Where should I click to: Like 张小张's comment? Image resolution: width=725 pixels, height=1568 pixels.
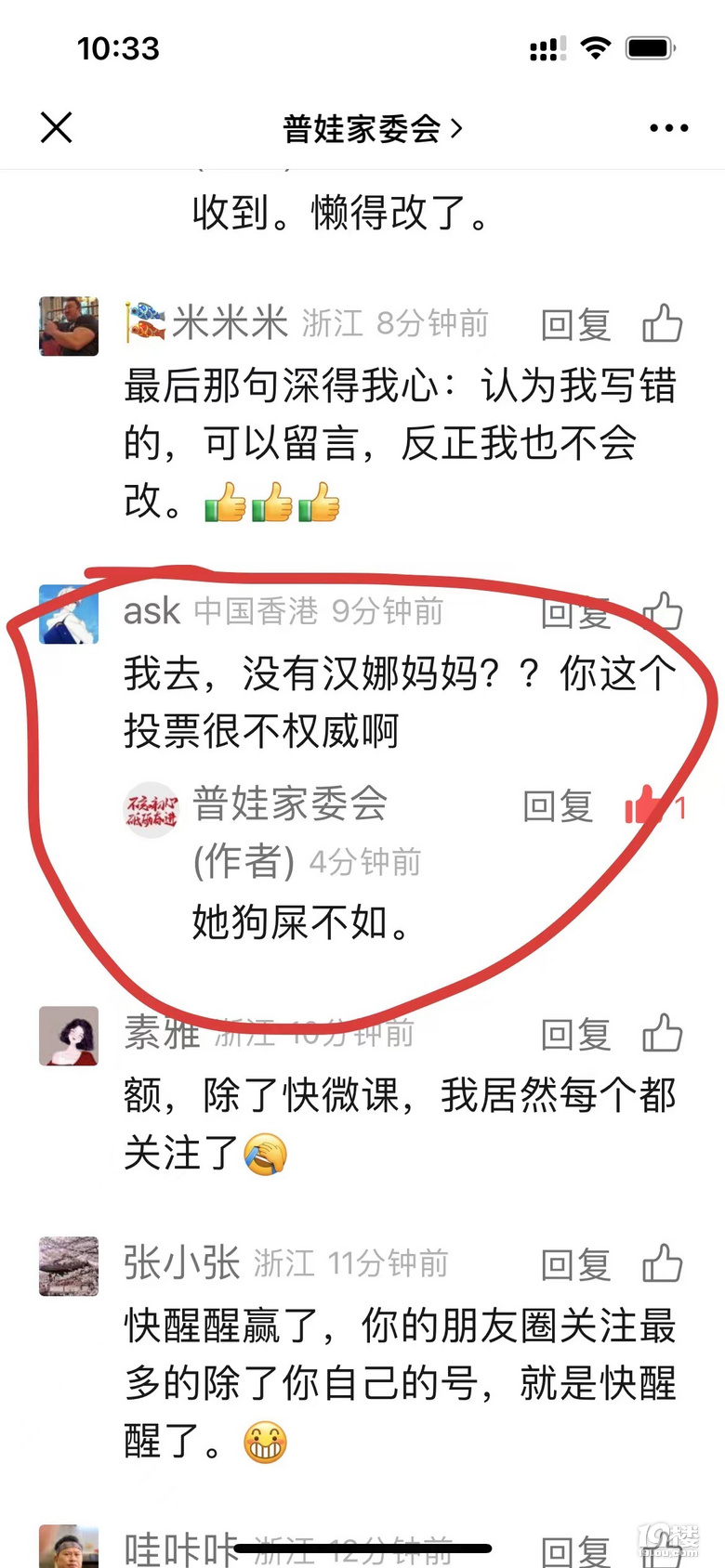(663, 1263)
